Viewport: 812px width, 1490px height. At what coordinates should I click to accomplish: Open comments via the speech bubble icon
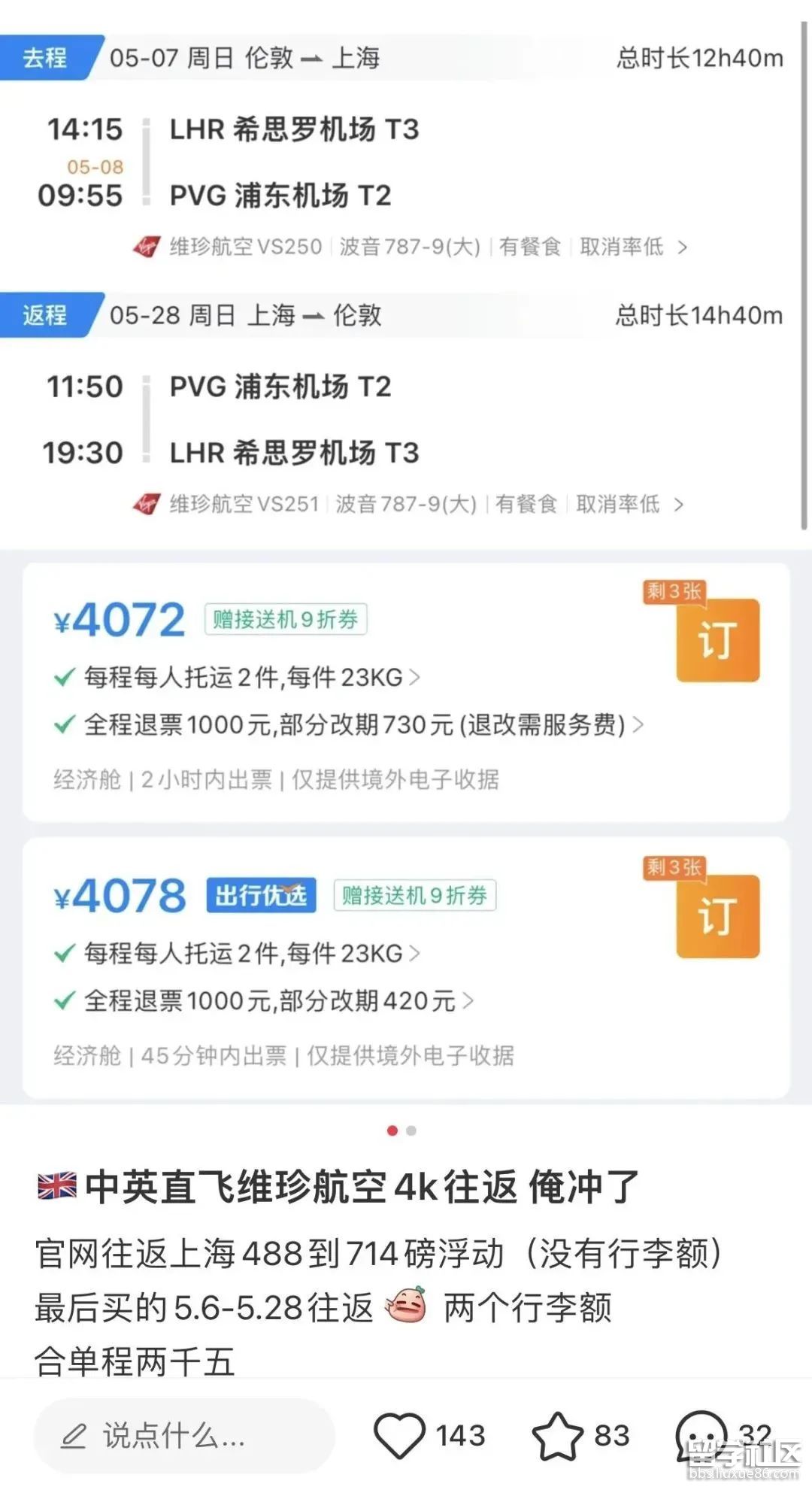[x=701, y=1435]
